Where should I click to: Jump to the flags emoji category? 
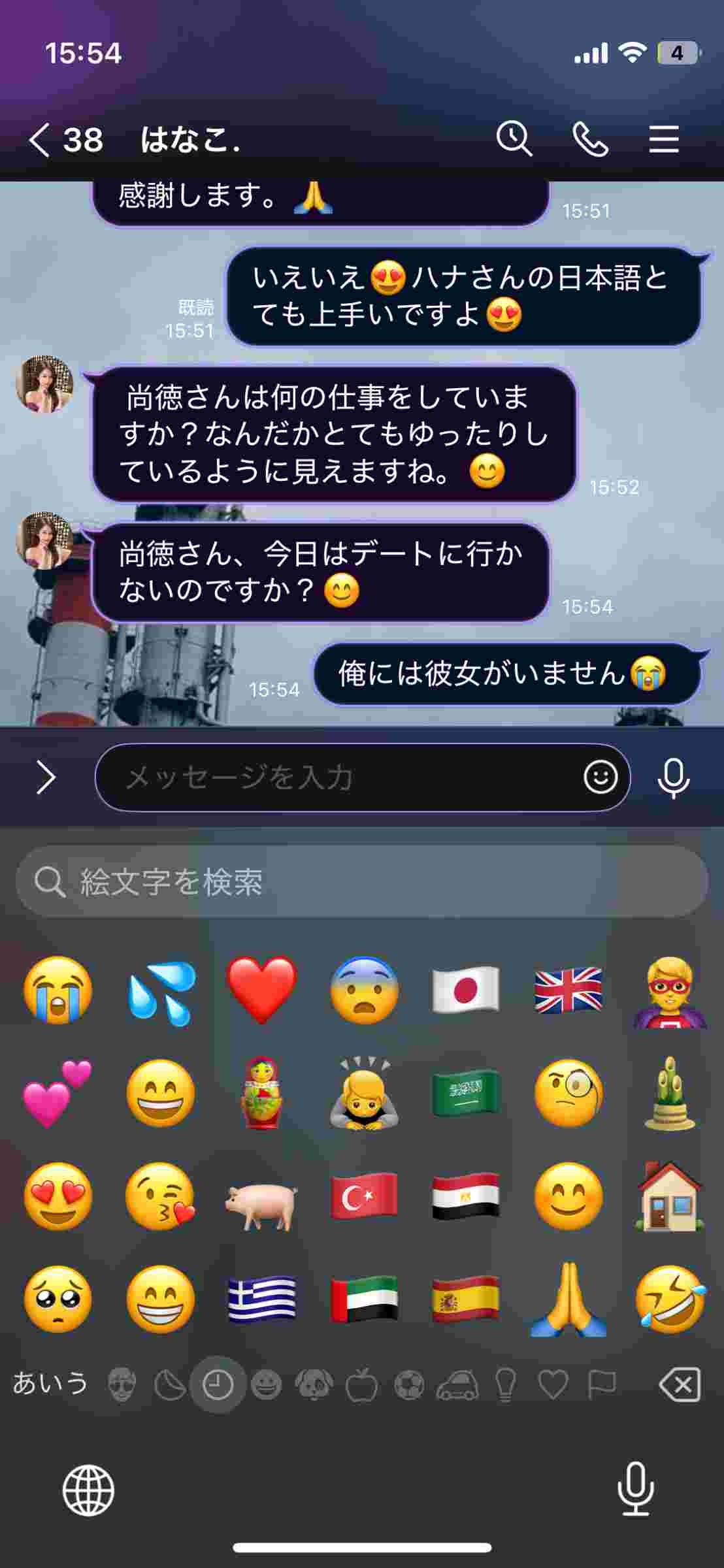(601, 1384)
